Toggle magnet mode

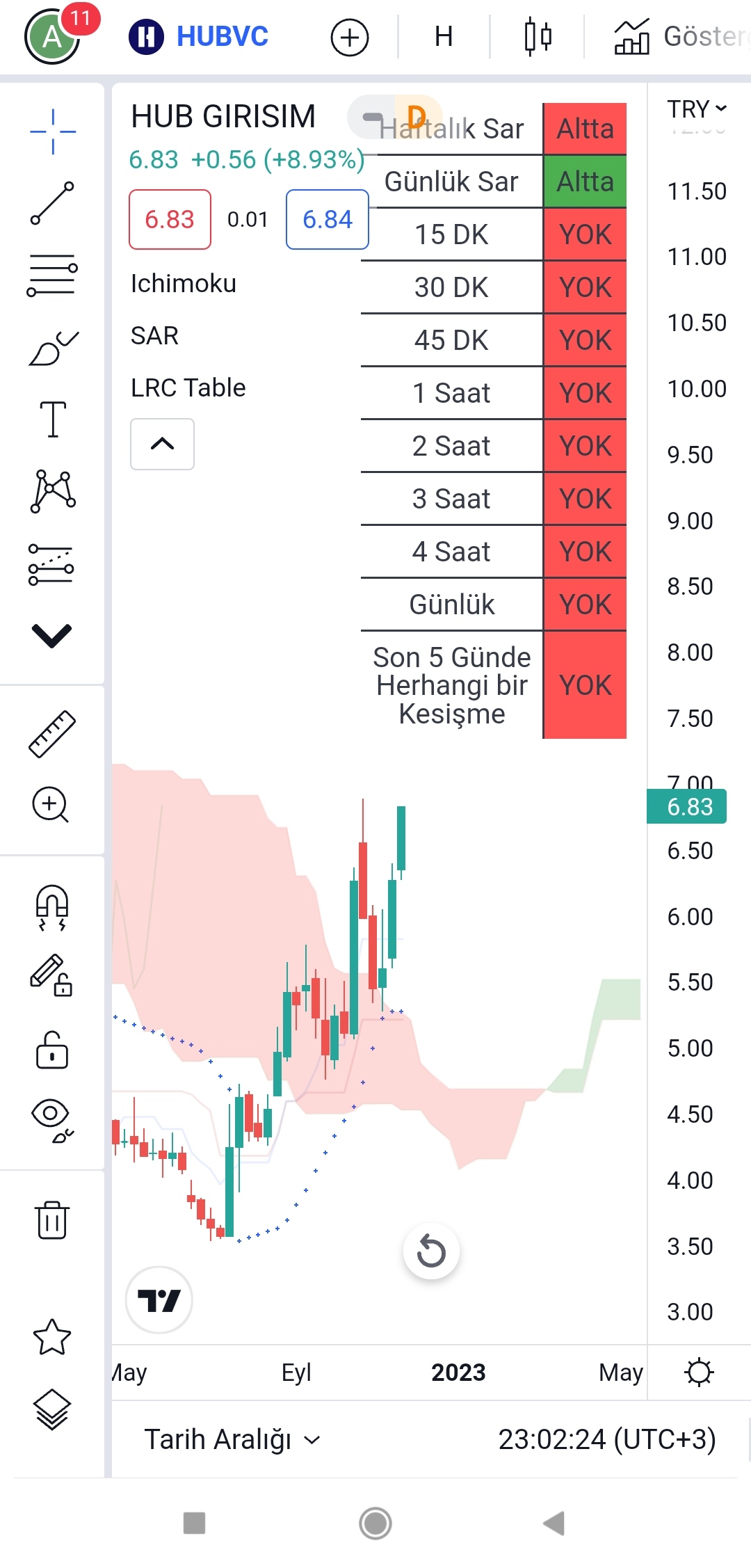pyautogui.click(x=52, y=907)
